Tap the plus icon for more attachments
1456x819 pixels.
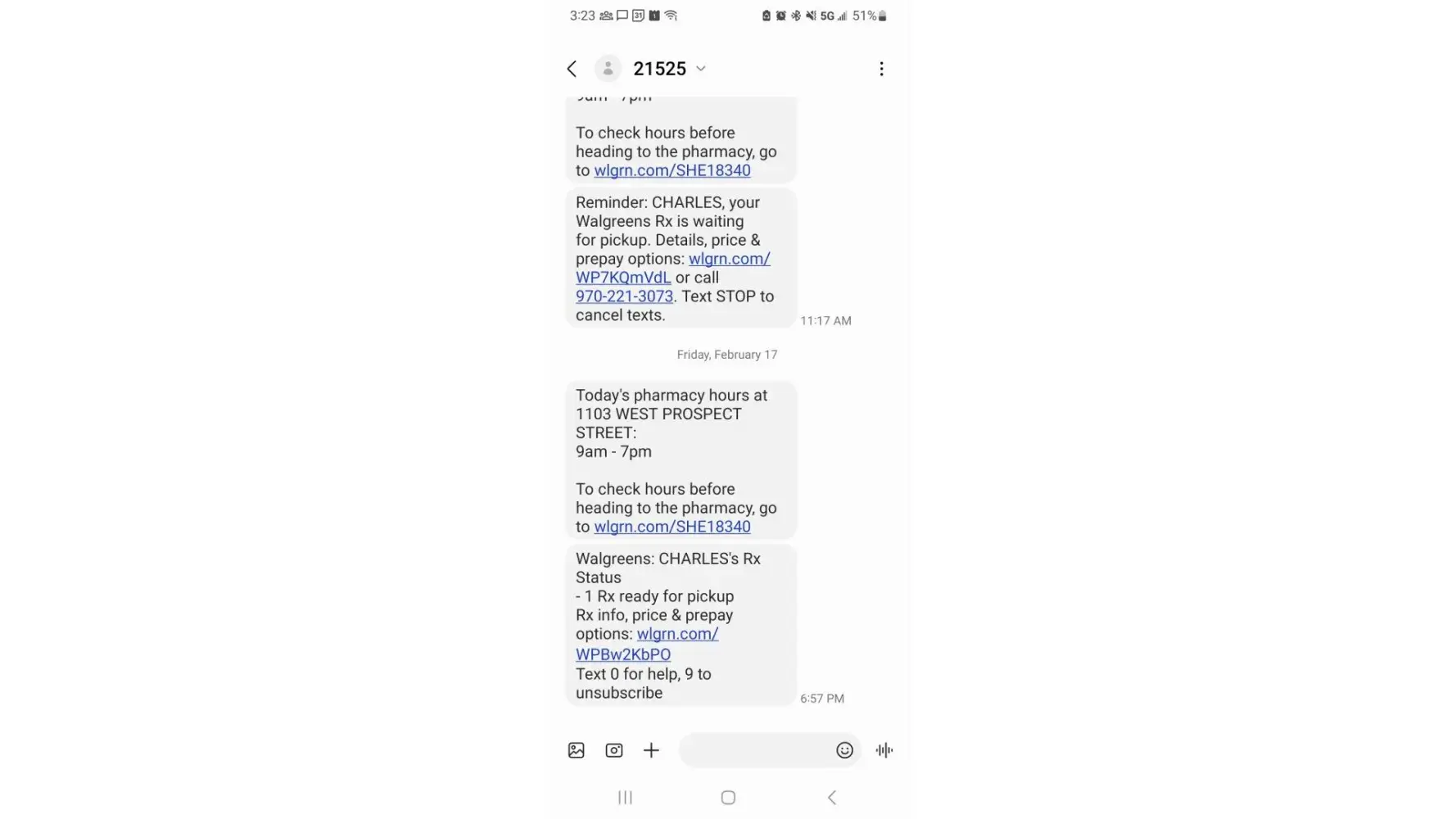[x=651, y=750]
